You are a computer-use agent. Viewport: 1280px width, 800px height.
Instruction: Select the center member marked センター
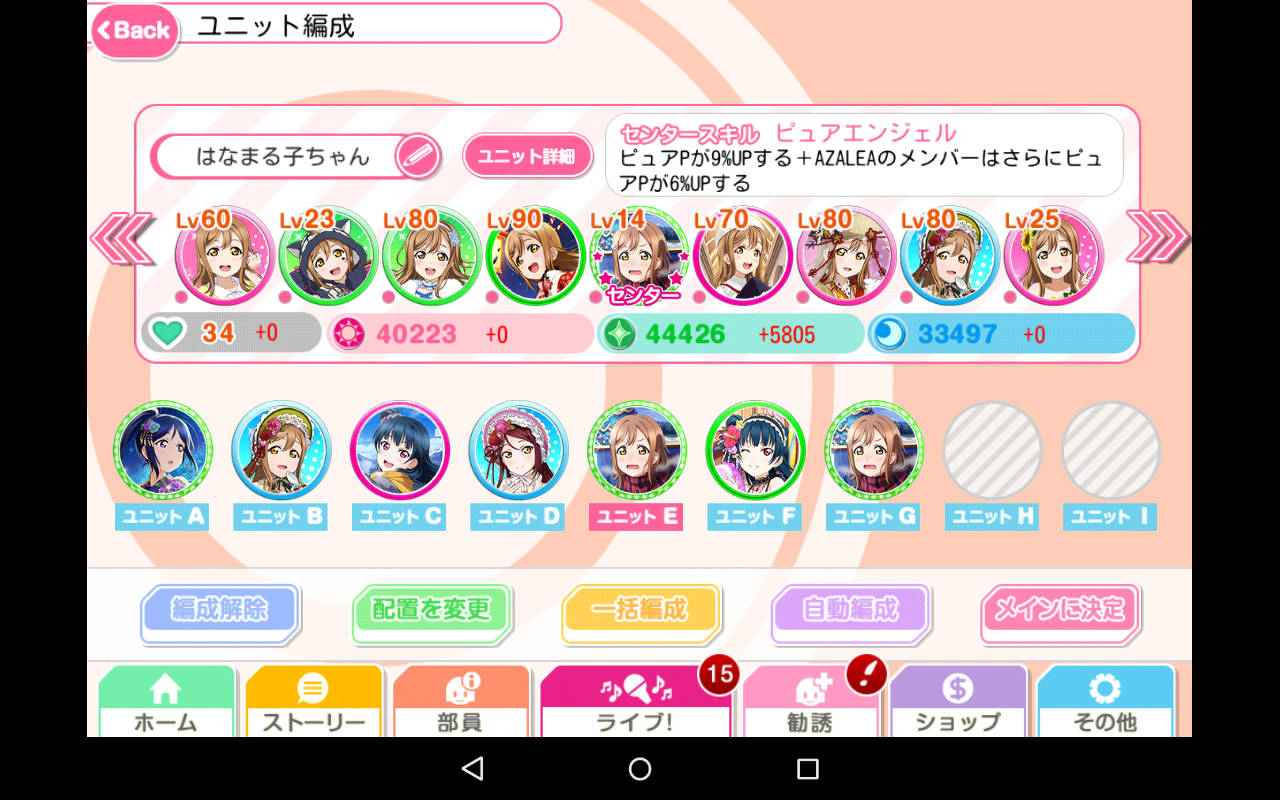639,257
